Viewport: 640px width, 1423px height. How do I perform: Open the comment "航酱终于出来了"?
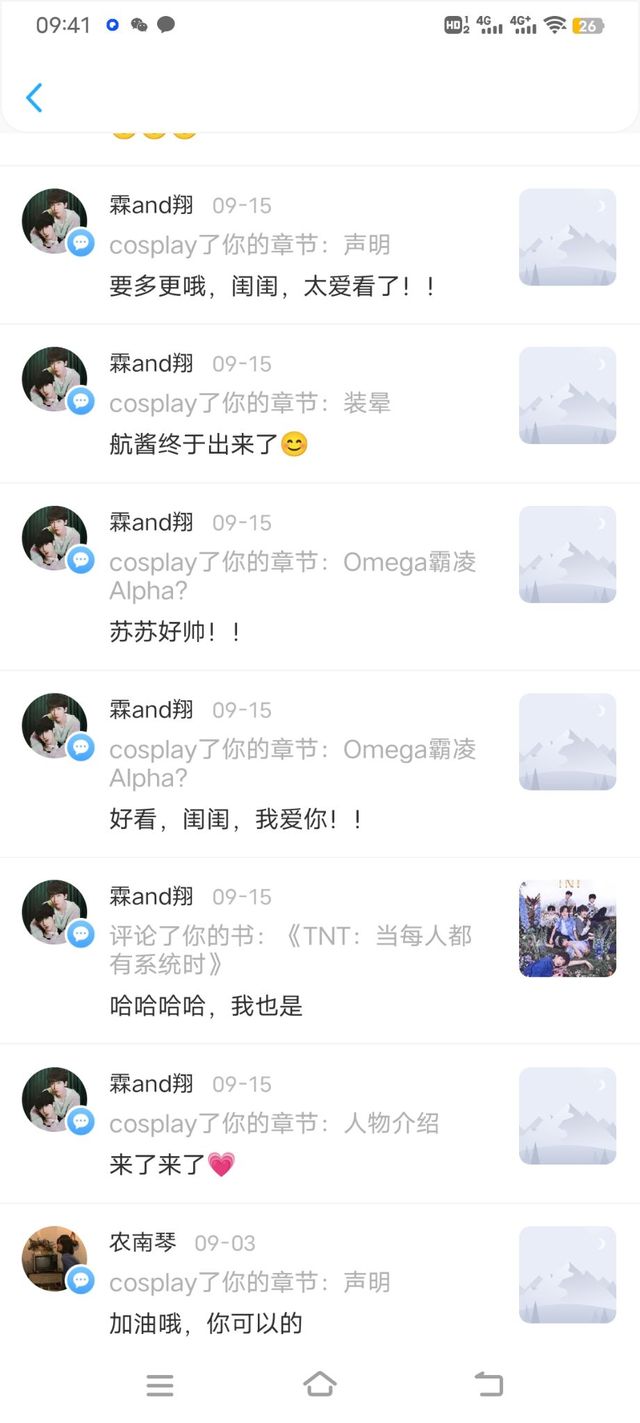point(208,445)
